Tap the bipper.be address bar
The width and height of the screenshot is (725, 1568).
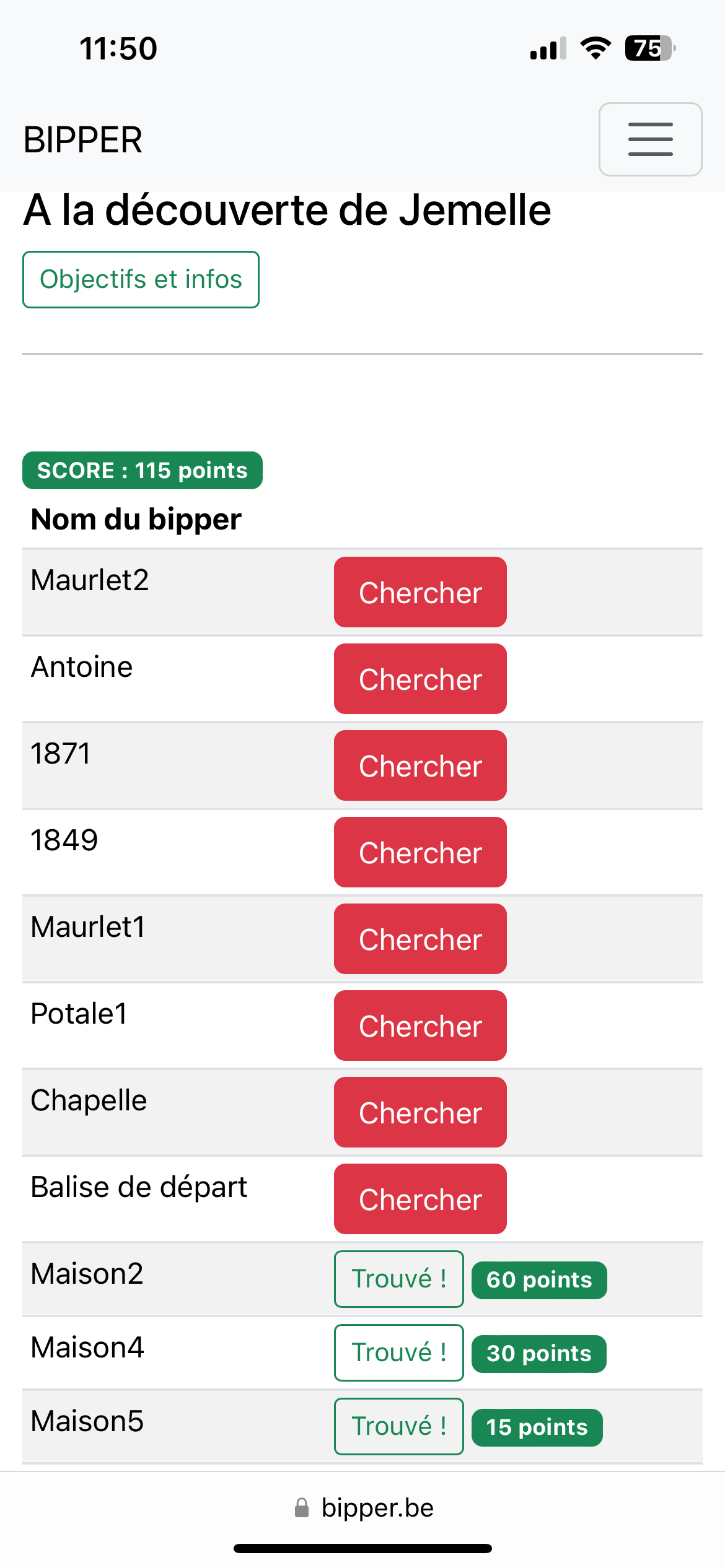point(364,1507)
